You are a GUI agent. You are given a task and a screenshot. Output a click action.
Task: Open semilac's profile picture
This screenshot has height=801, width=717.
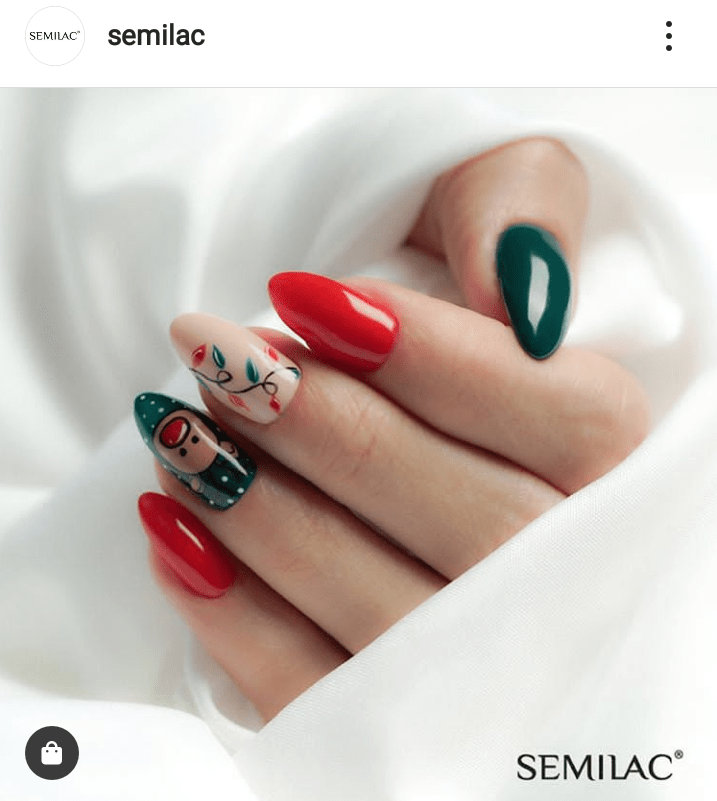pyautogui.click(x=54, y=36)
